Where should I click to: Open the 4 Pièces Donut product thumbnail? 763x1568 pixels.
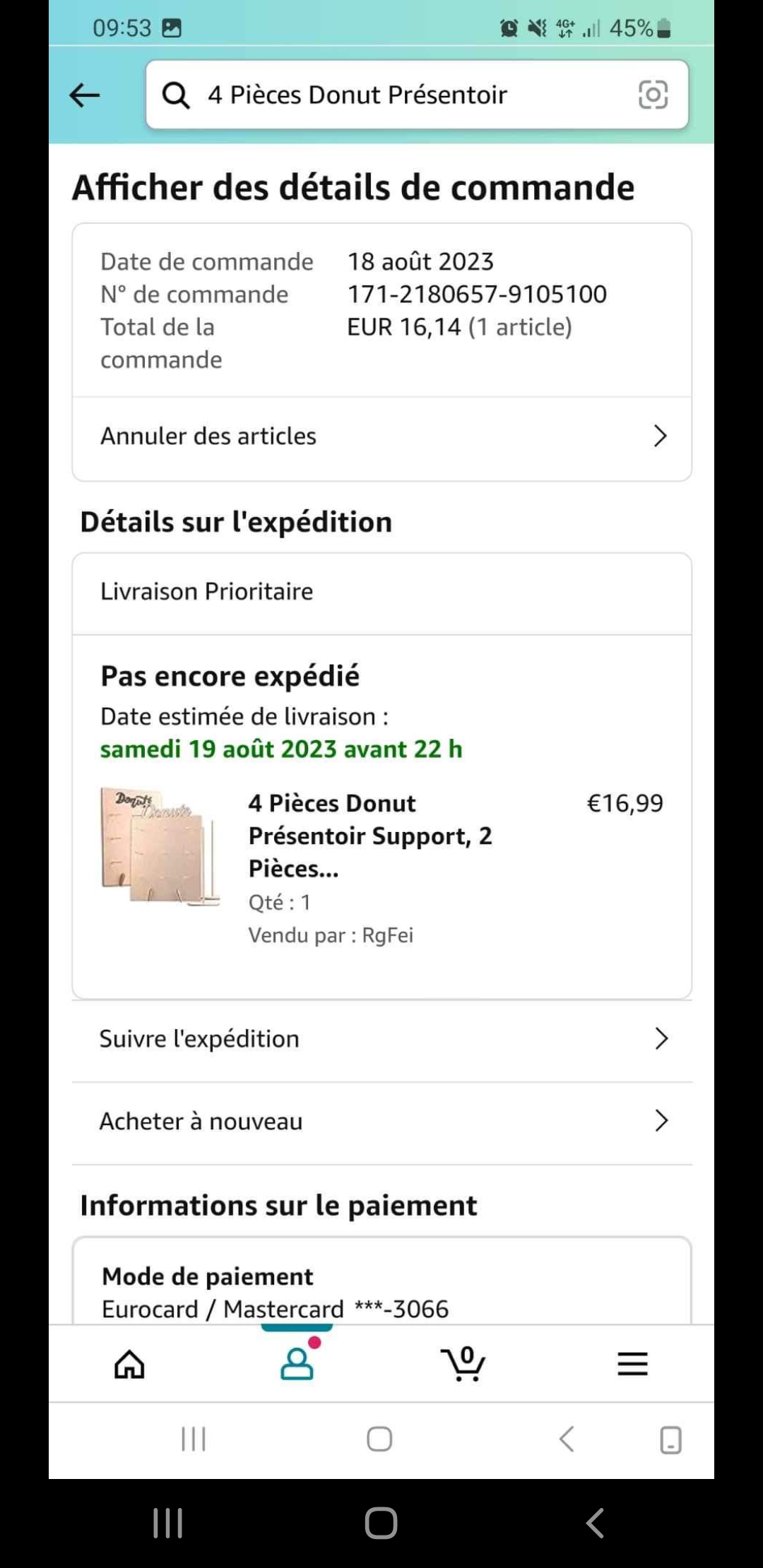[x=161, y=846]
